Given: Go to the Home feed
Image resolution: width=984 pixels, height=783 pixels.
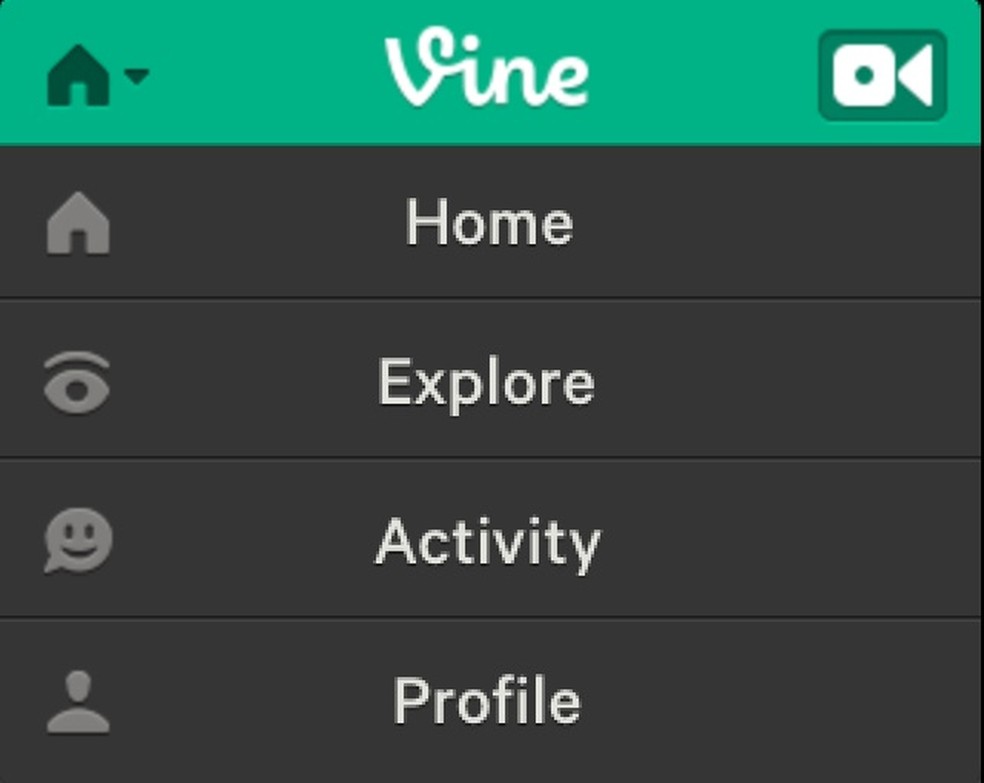Looking at the screenshot, I should [489, 222].
